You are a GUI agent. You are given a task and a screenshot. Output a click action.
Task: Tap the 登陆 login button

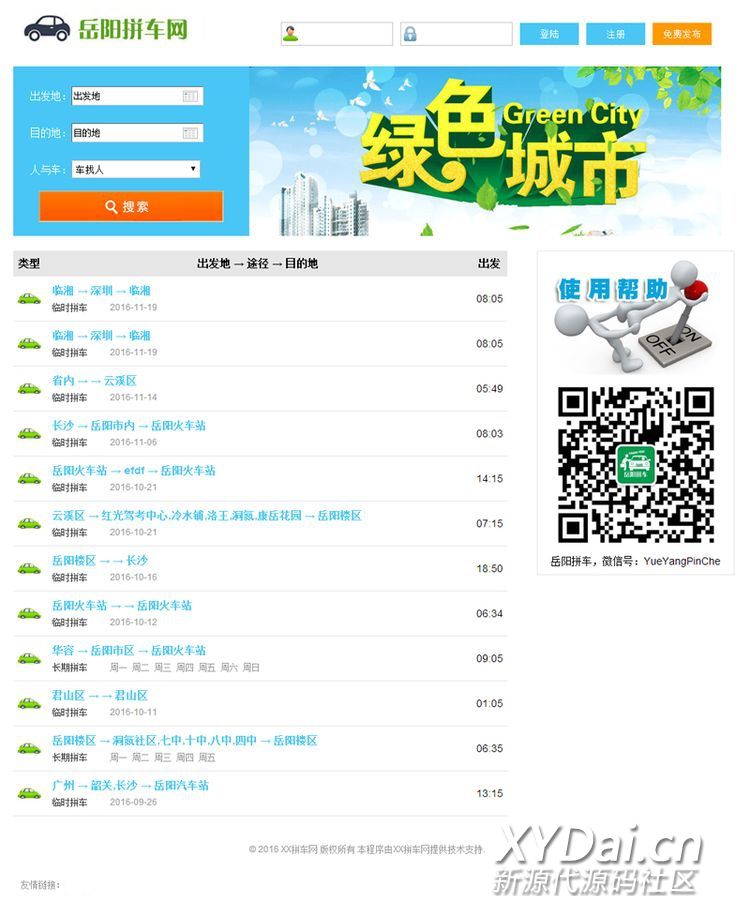click(549, 34)
